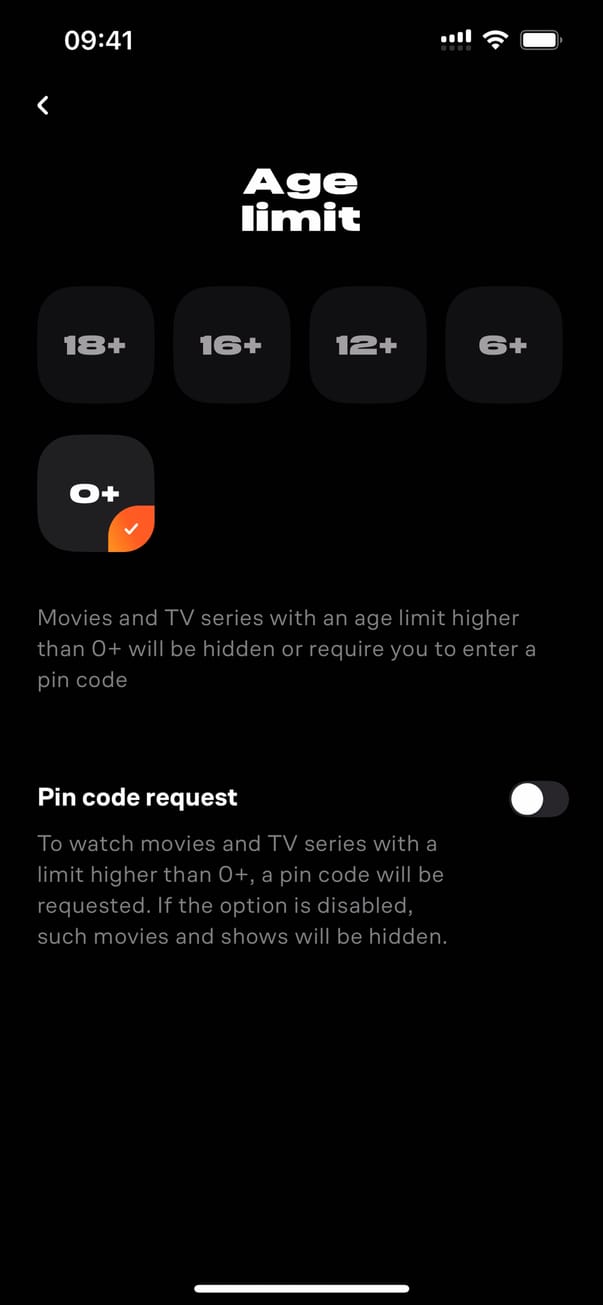Select the 18+ age limit
The width and height of the screenshot is (603, 1305).
point(96,345)
